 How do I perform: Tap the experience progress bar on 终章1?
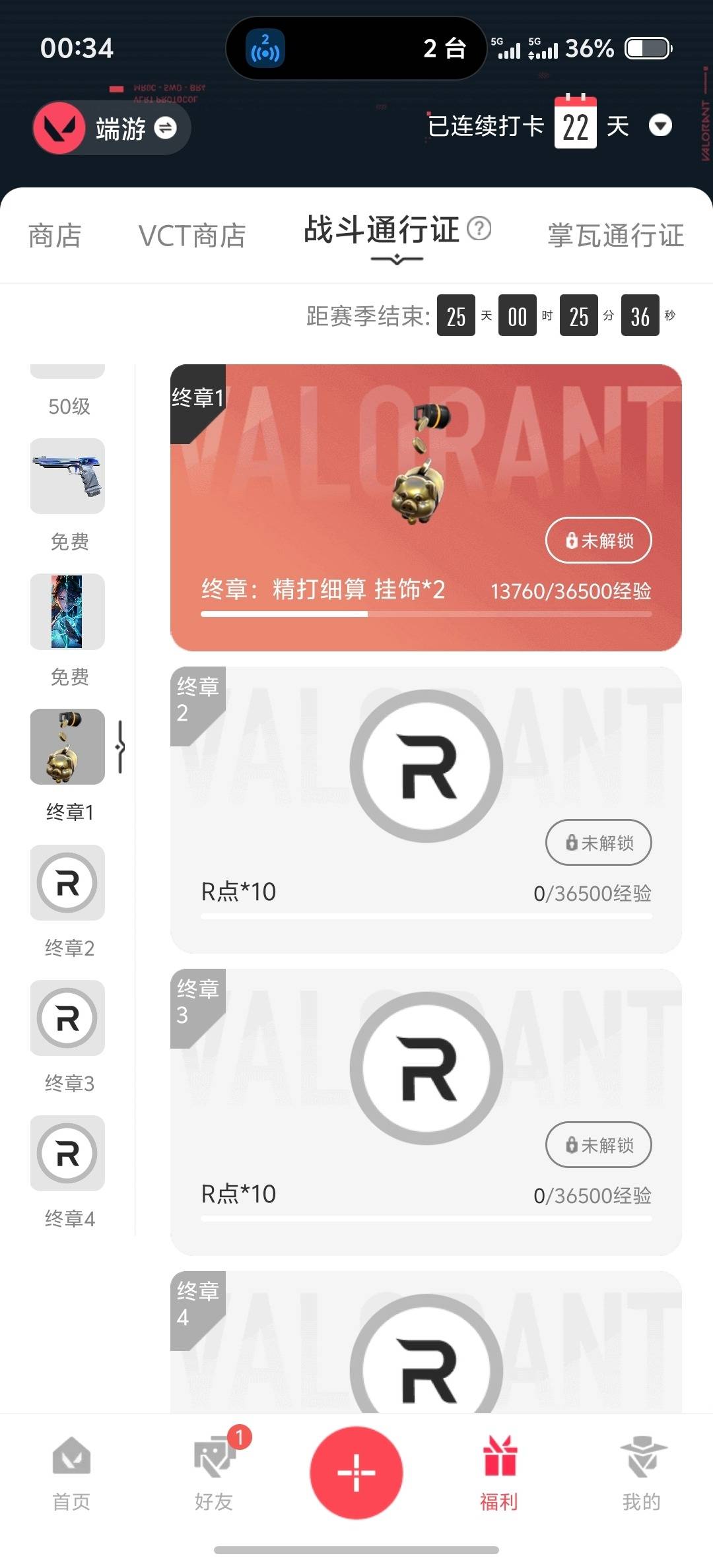(424, 614)
